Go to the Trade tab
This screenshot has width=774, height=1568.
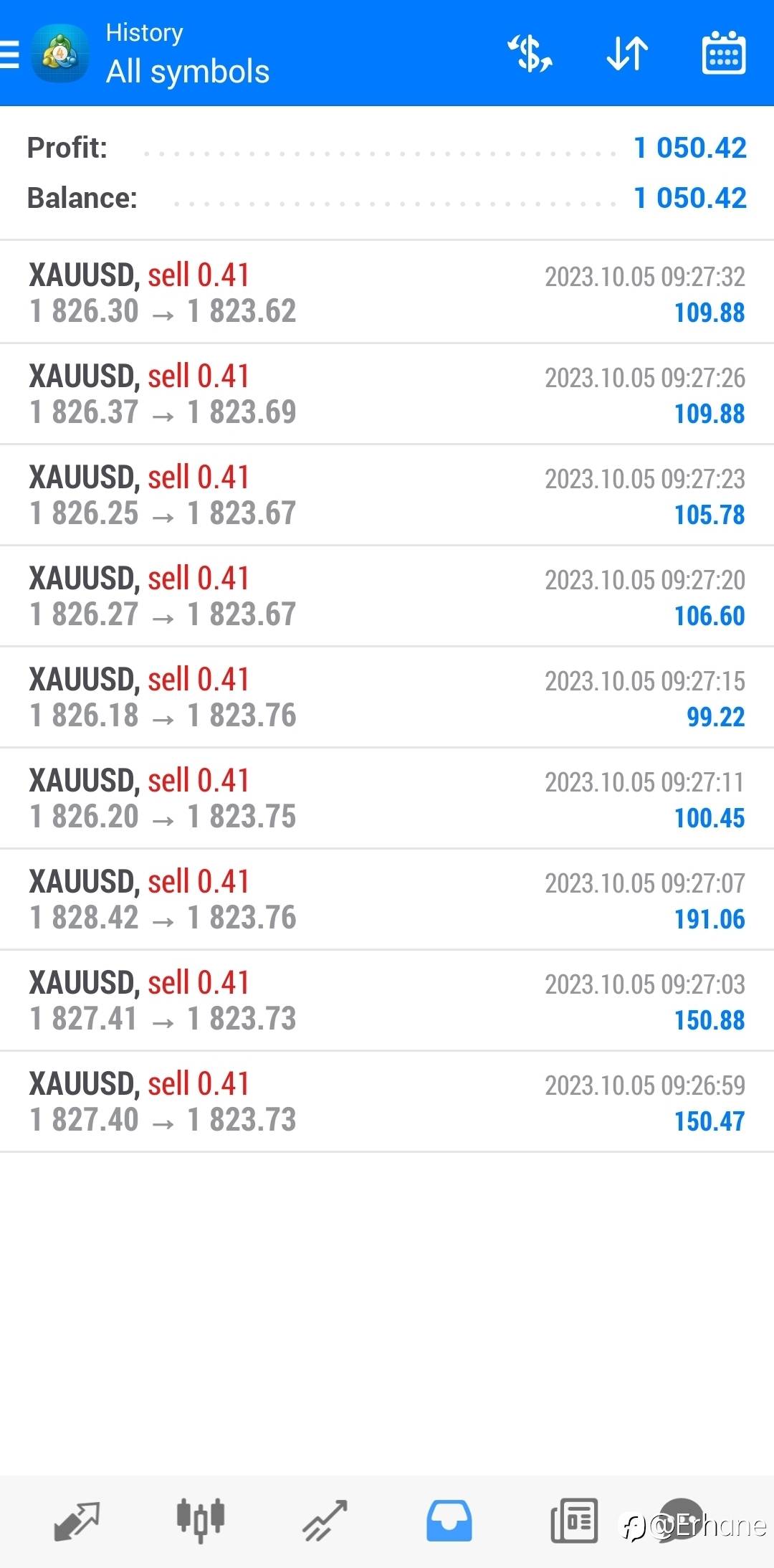[325, 1521]
